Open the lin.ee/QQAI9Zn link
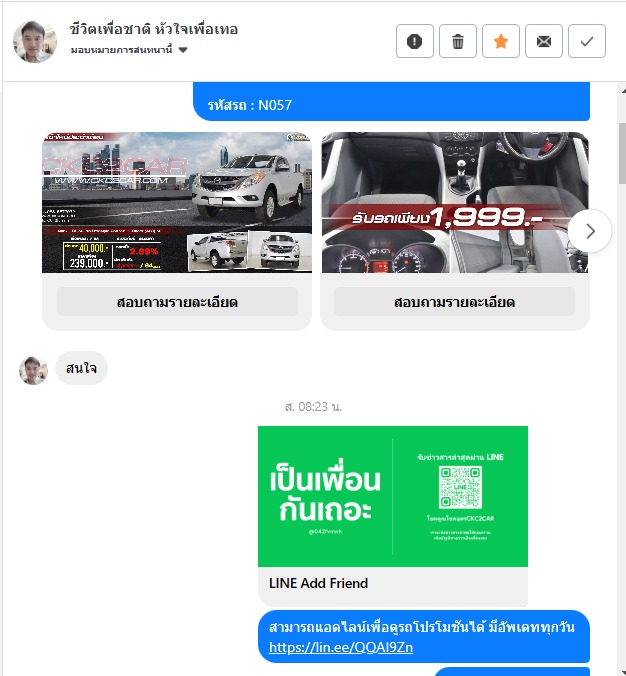 pyautogui.click(x=341, y=647)
